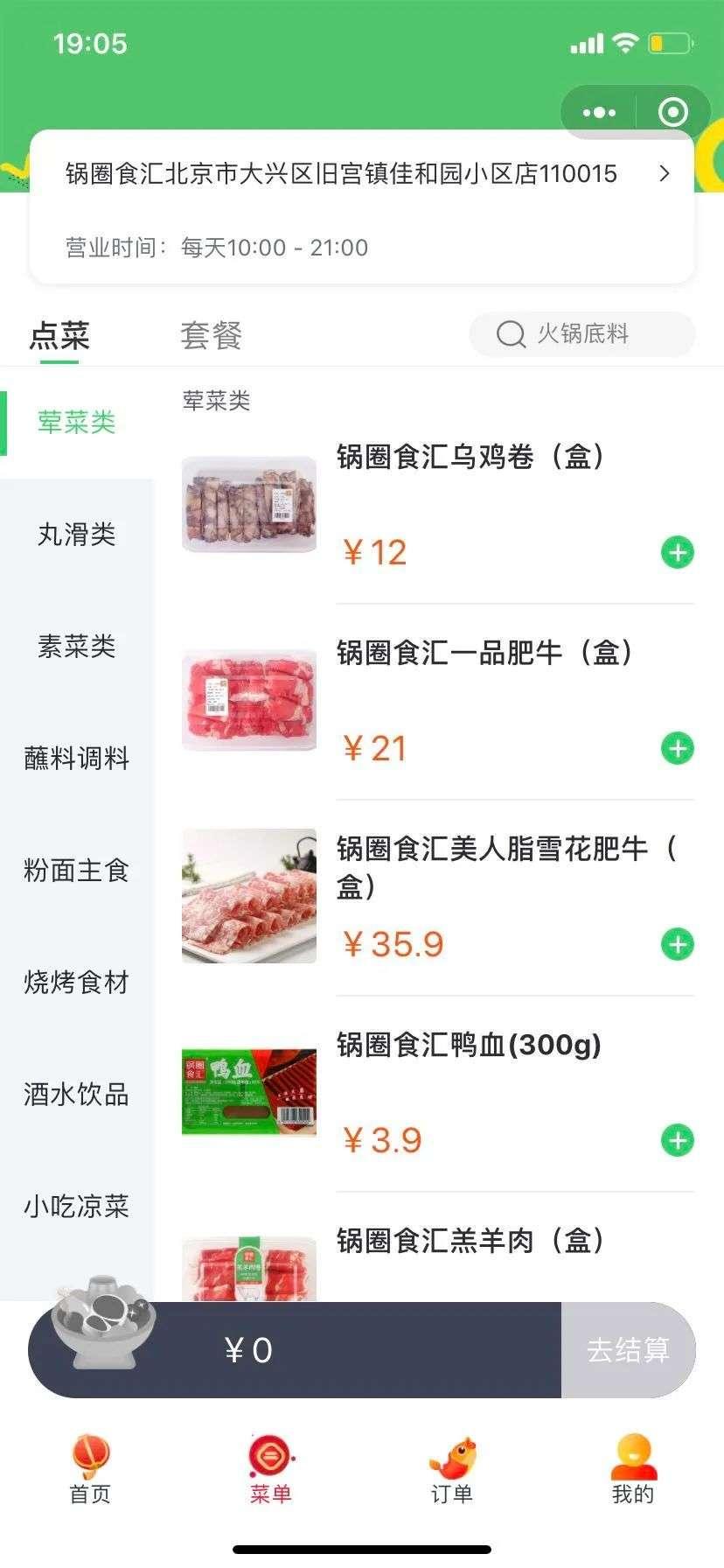Open store selection for 锅圈食汇 大兴区 store
This screenshot has height=1568, width=724.
point(363,174)
